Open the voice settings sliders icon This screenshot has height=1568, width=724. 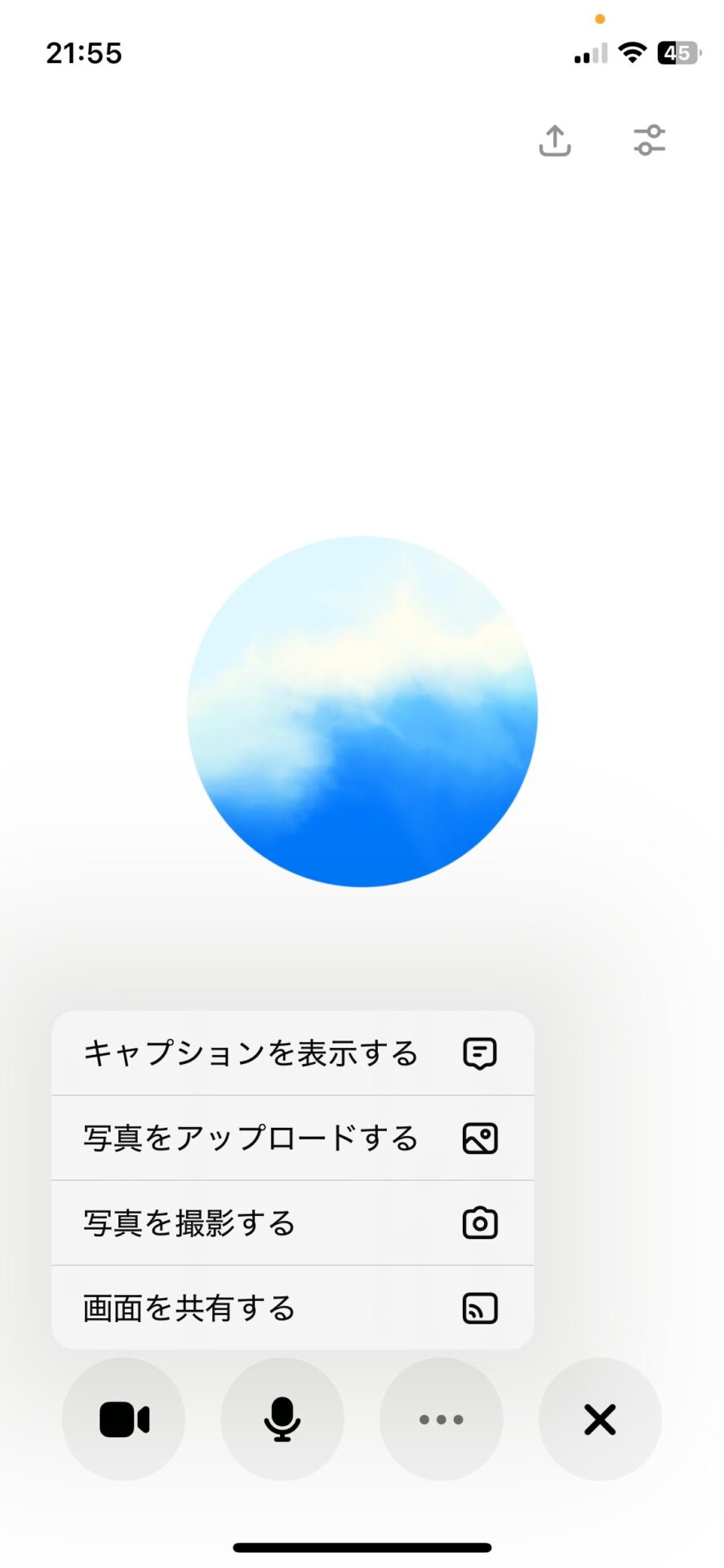click(650, 140)
